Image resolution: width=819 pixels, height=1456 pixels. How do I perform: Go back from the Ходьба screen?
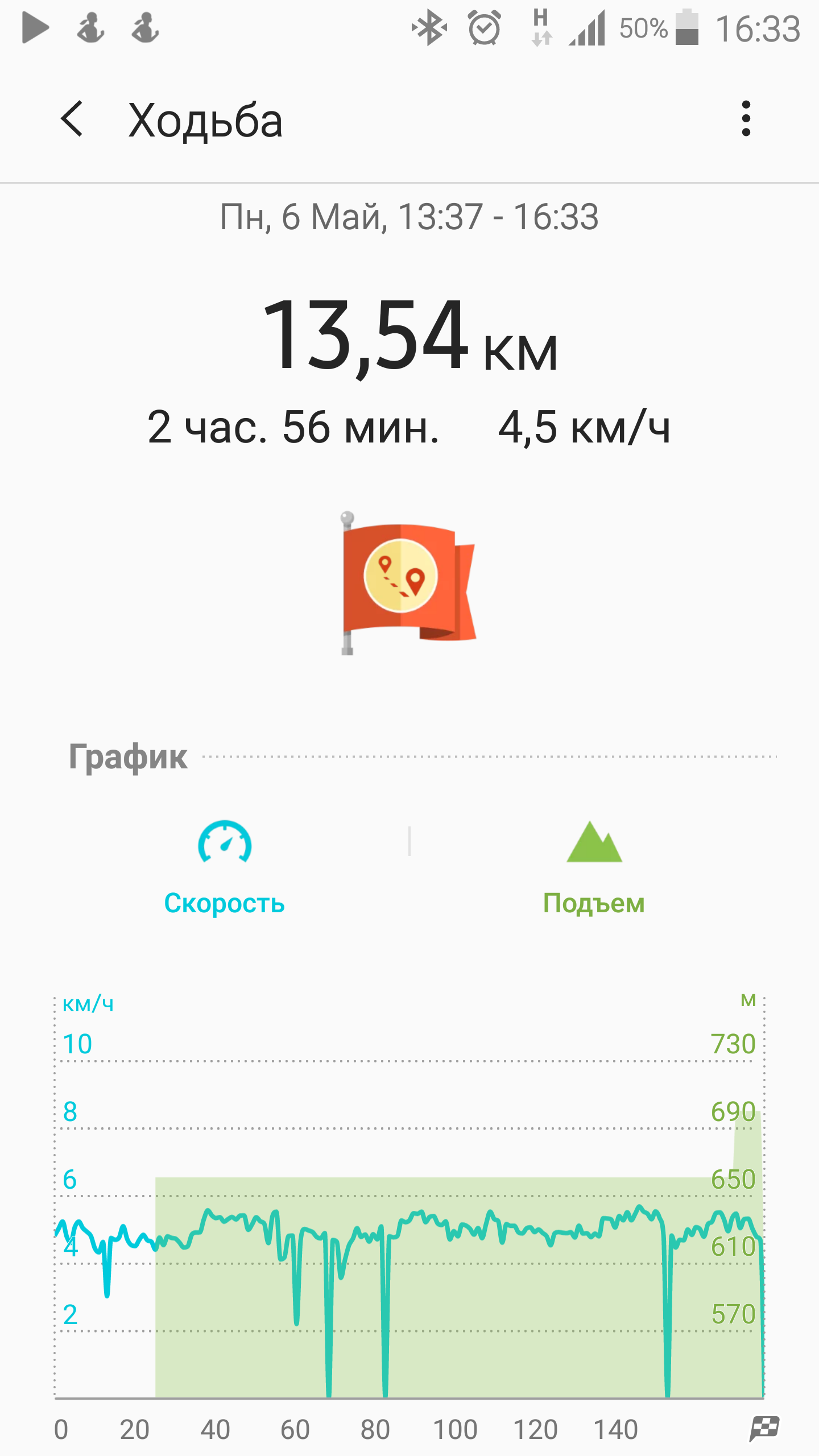tap(72, 119)
